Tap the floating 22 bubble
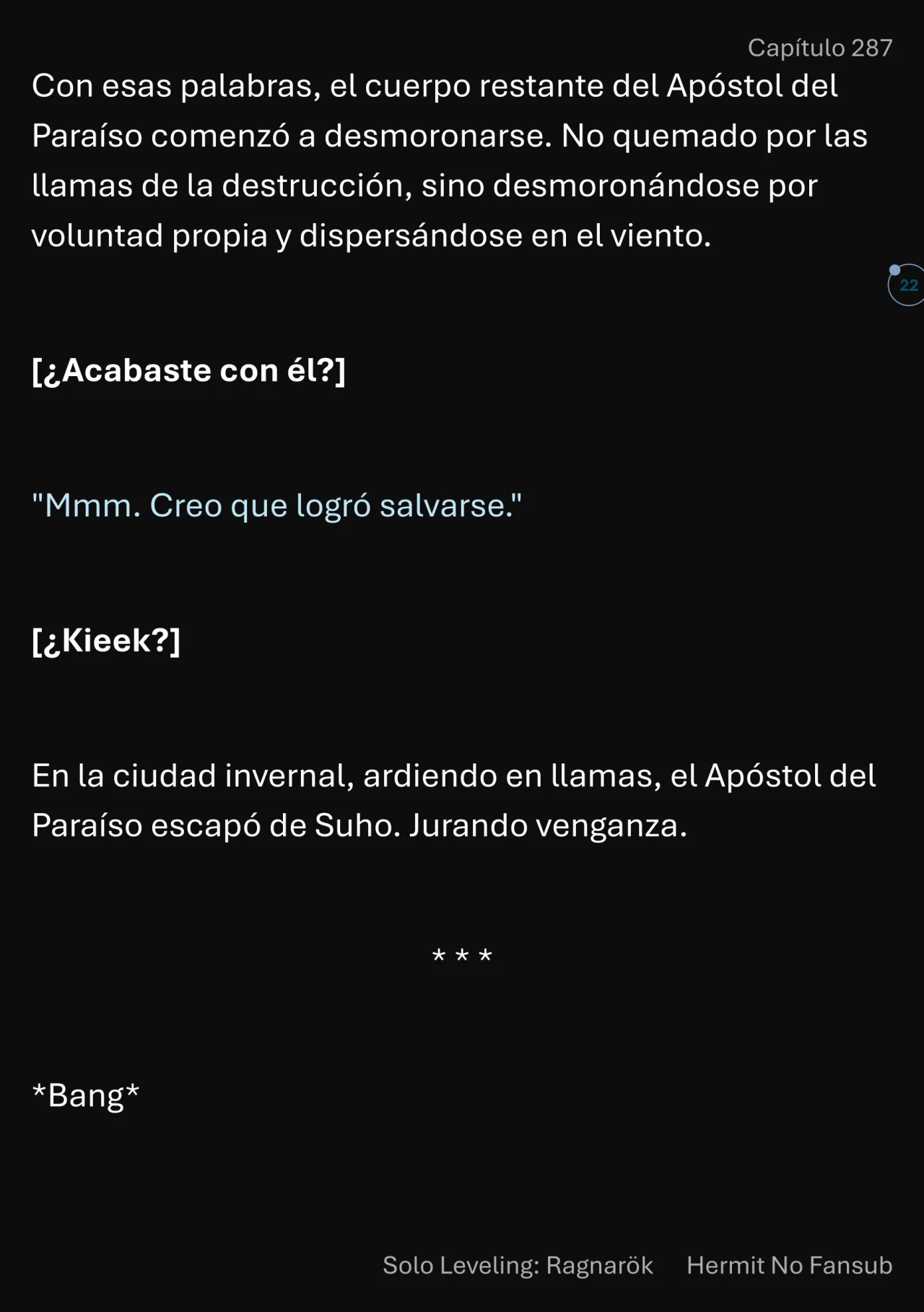Viewport: 924px width, 1312px height. [907, 285]
